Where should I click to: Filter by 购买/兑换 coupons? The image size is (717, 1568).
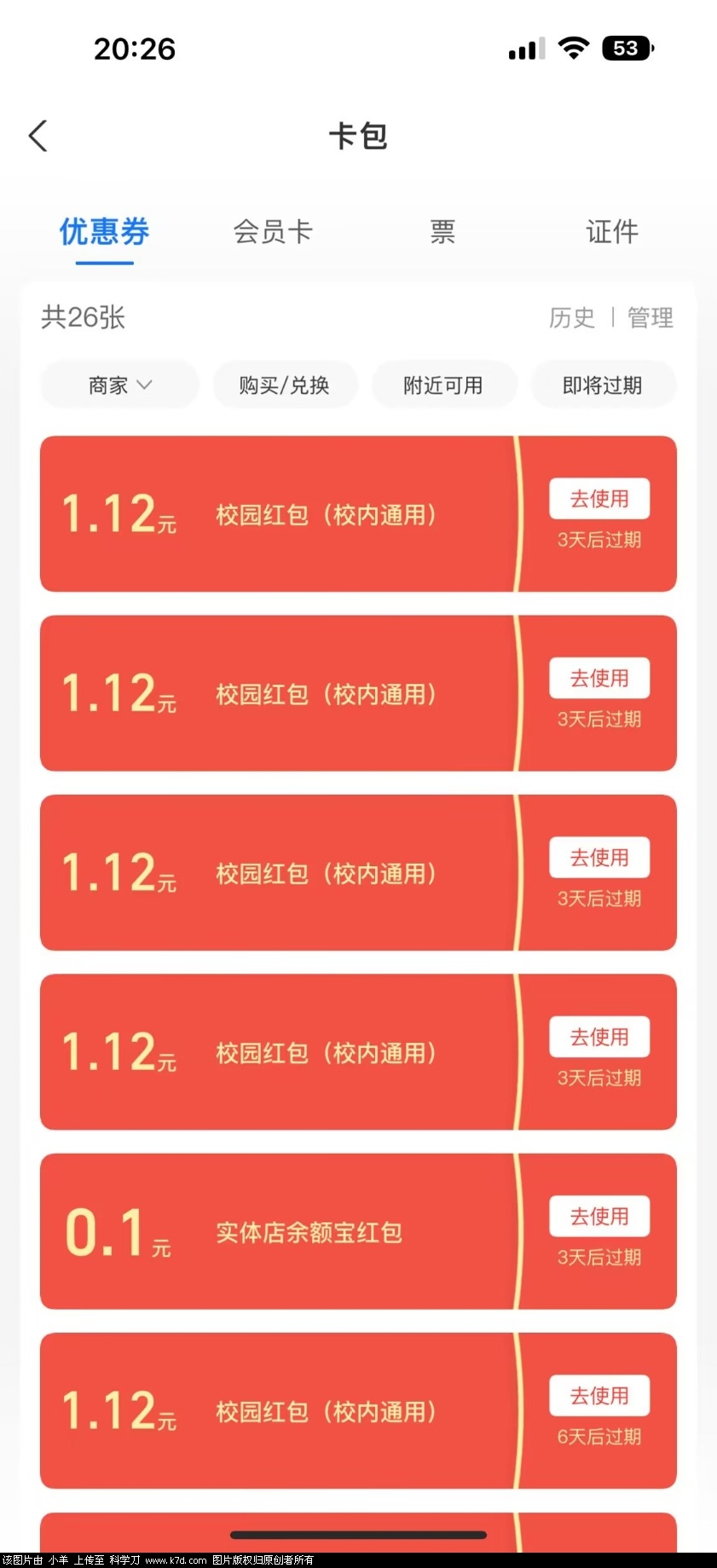285,385
